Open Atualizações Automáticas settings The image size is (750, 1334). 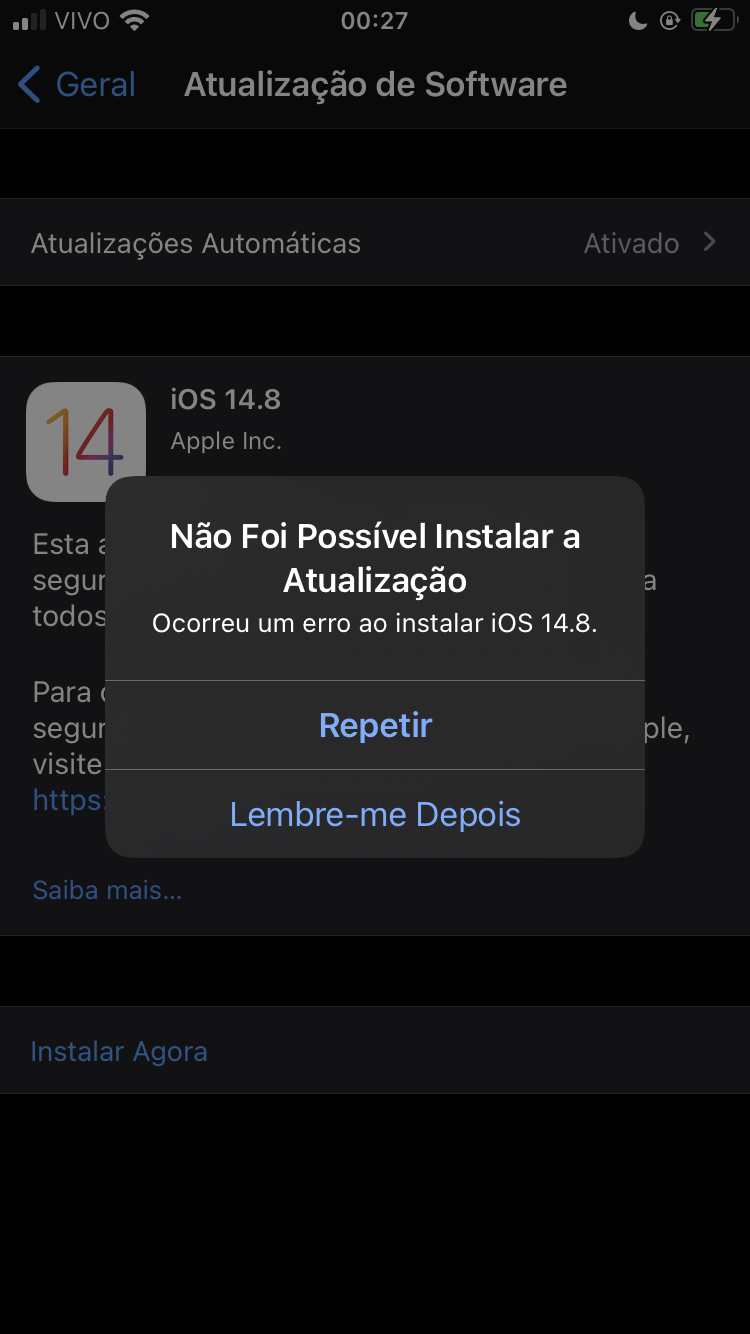pos(375,243)
